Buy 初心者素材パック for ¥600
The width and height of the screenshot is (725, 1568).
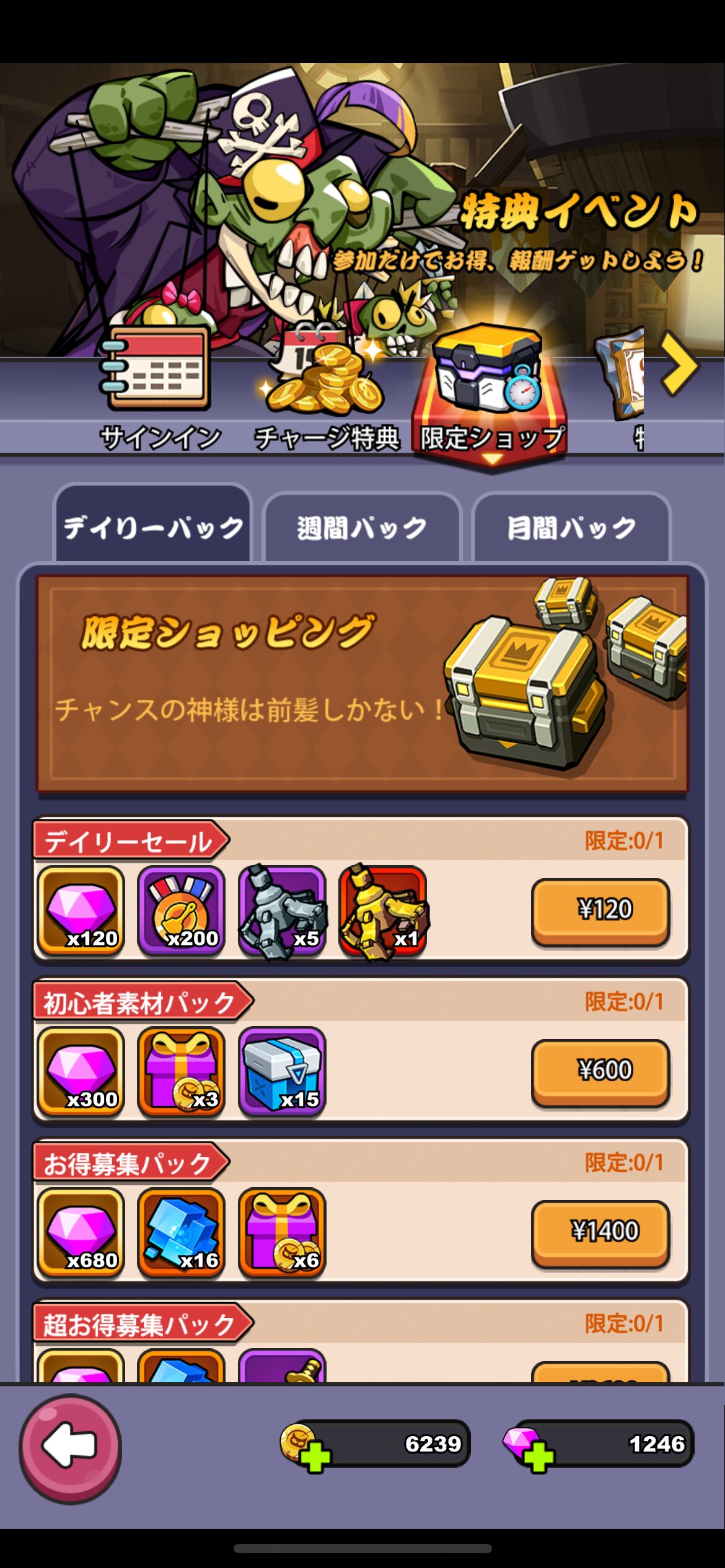(x=600, y=1071)
